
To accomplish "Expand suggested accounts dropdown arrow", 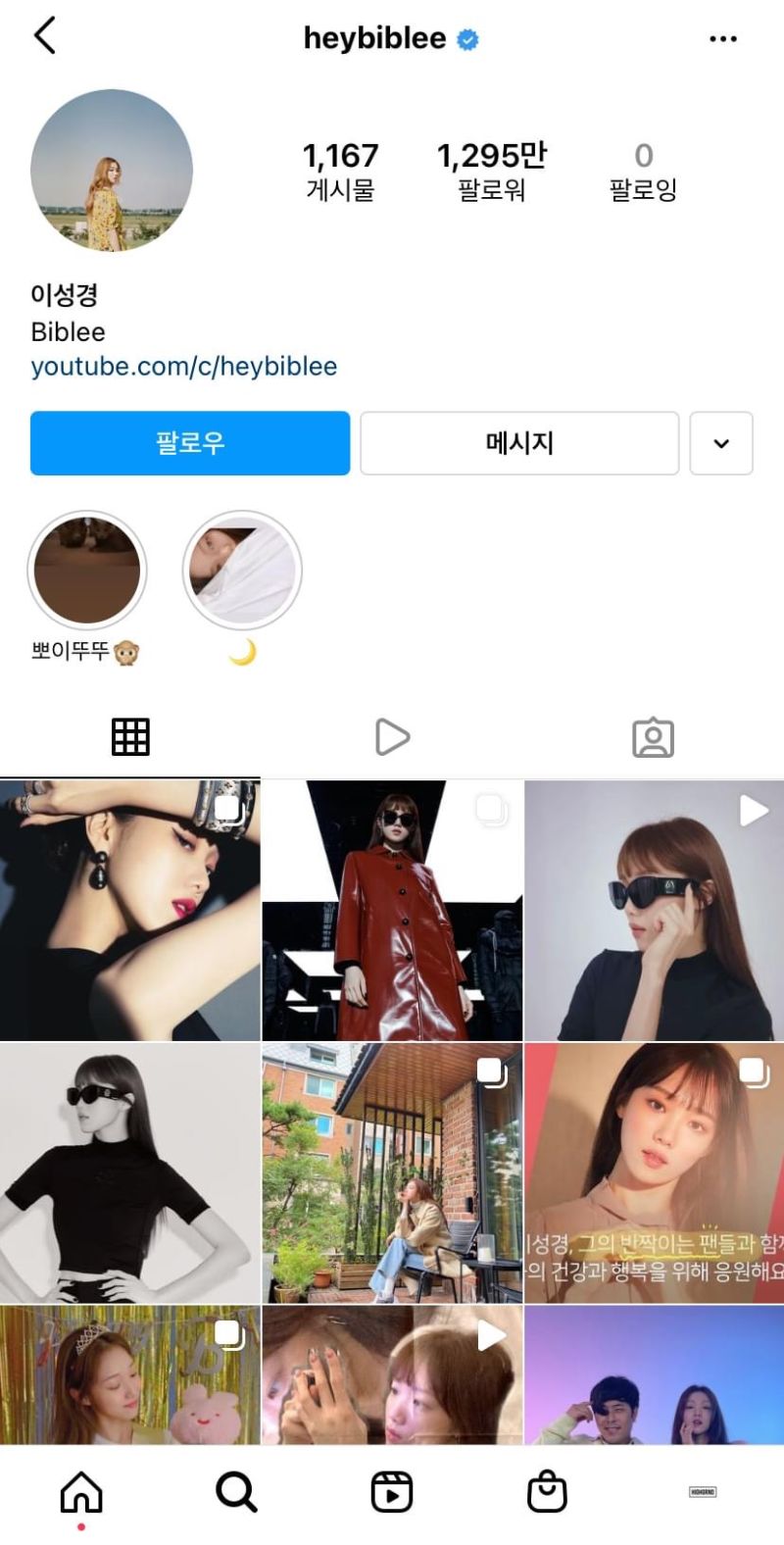I will point(721,443).
